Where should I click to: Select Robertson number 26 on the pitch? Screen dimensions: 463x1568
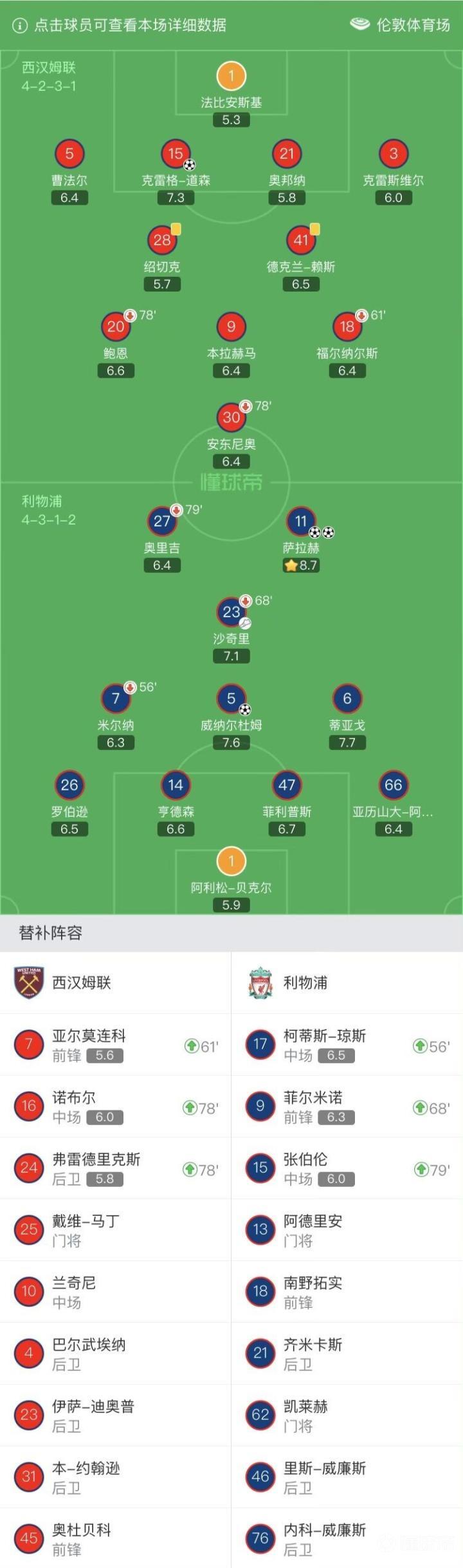coord(69,785)
